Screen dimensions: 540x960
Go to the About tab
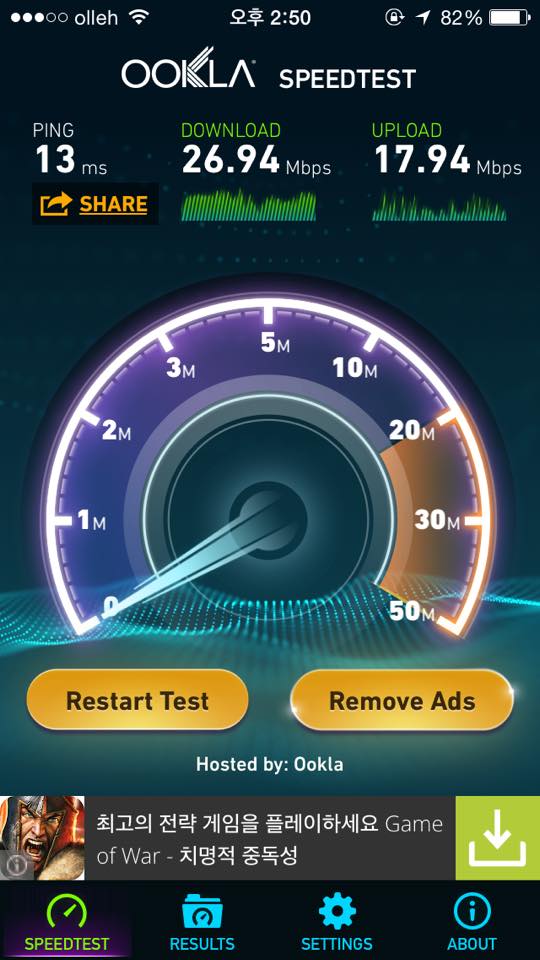[472, 921]
